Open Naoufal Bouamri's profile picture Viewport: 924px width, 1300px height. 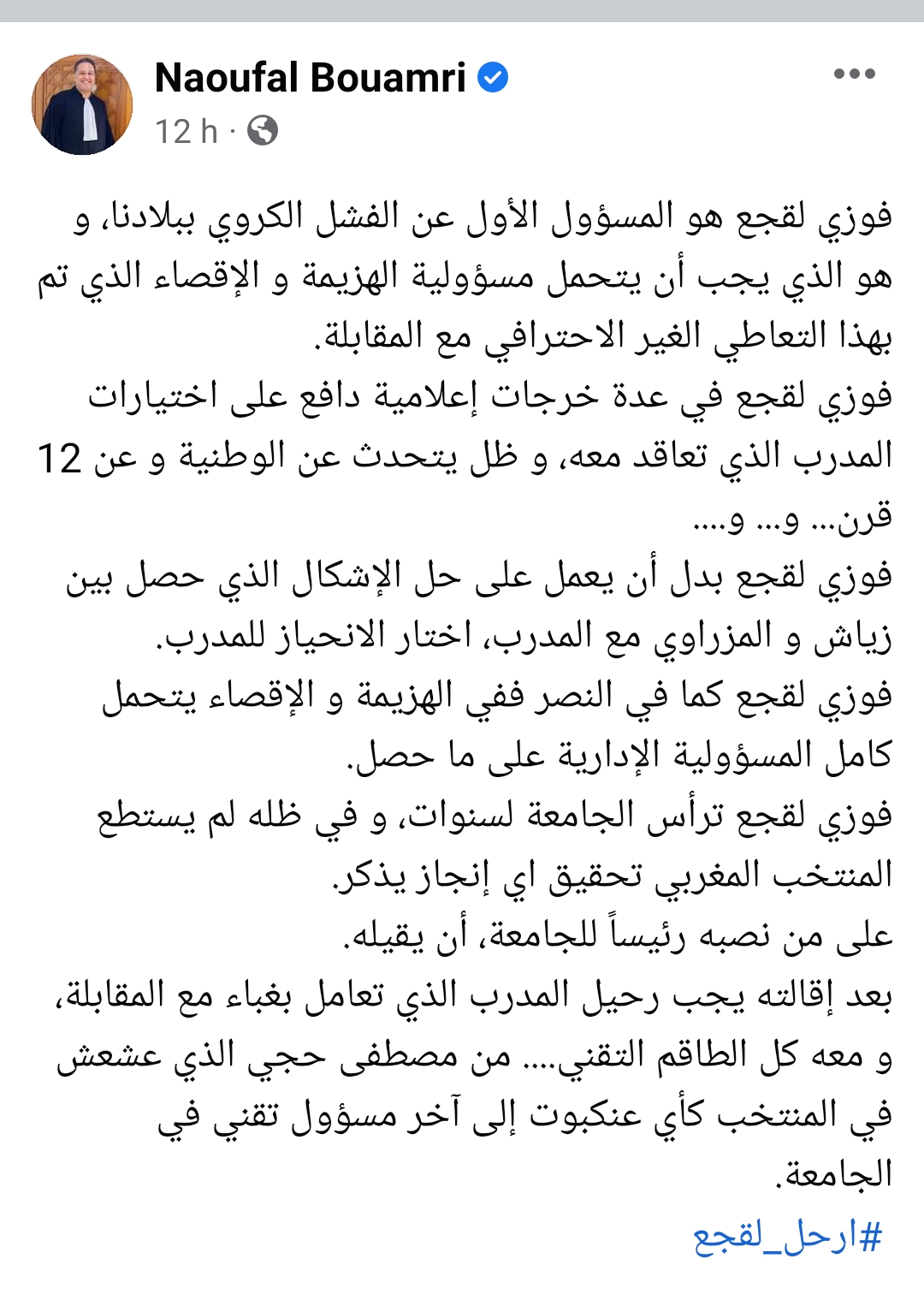[x=82, y=104]
